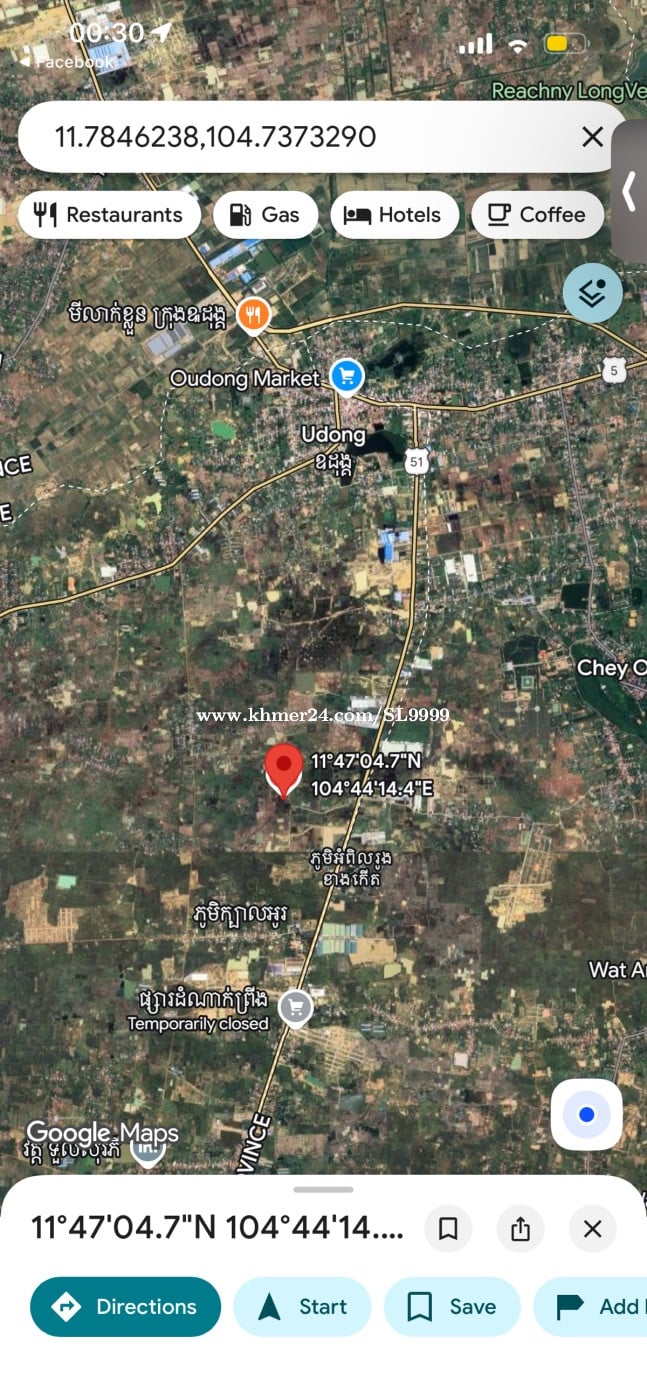Tap the orange restaurant pin on the map
Image resolution: width=647 pixels, height=1400 pixels.
[x=254, y=316]
